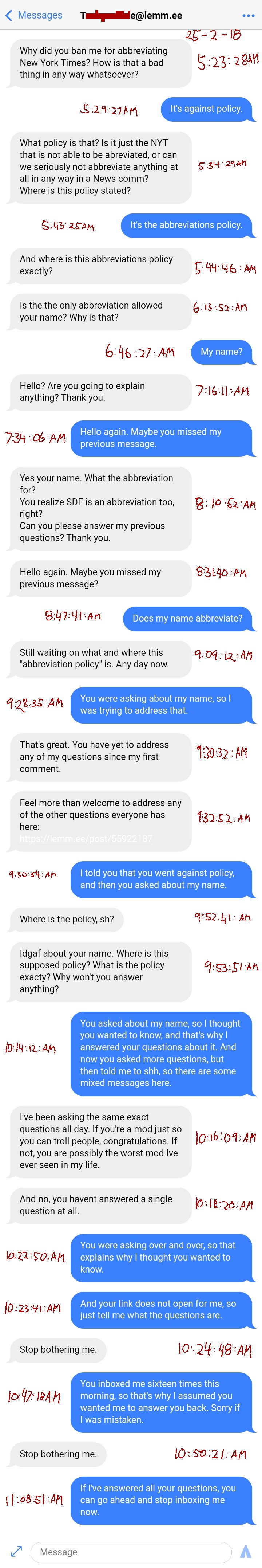Image resolution: width=262 pixels, height=1568 pixels.
Task: Open the lemm.ee post link
Action: pyautogui.click(x=86, y=839)
